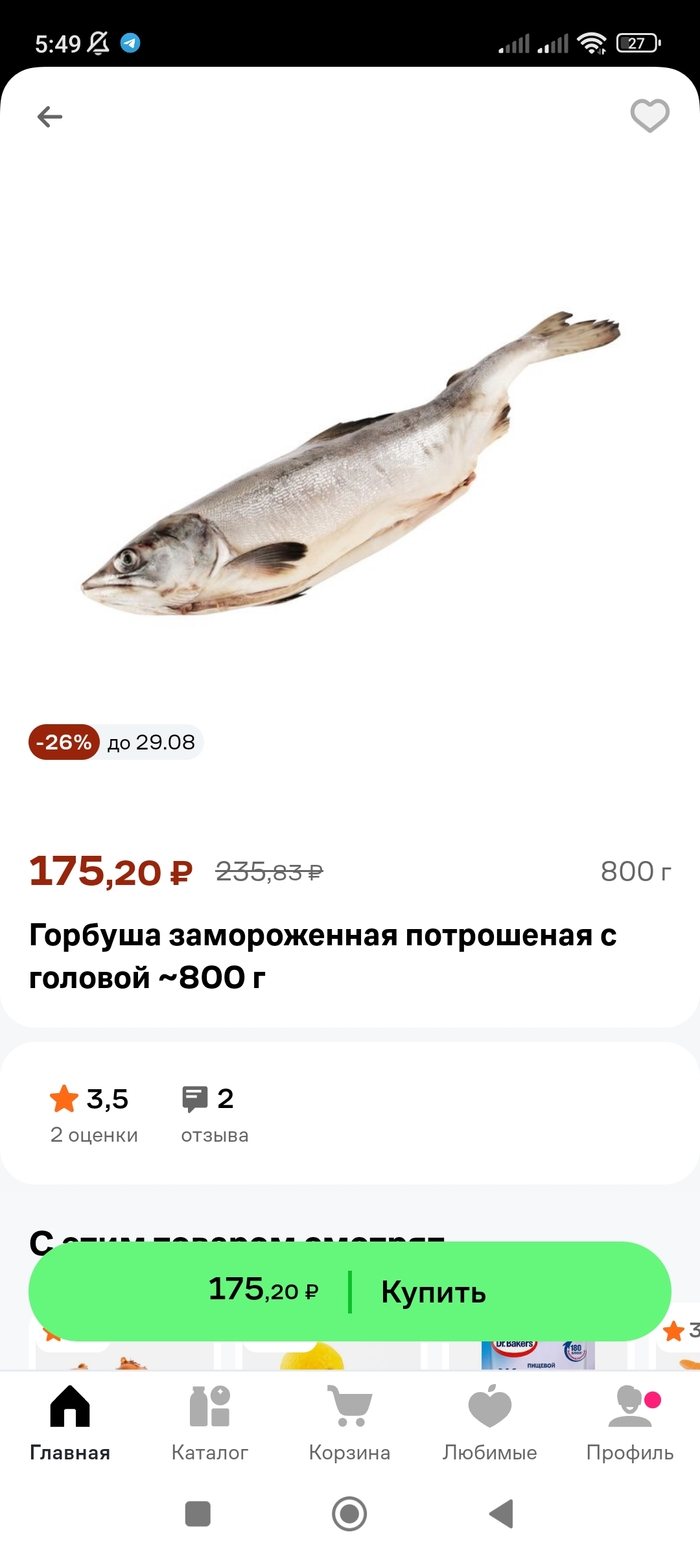Go back using the top arrow
Image resolution: width=700 pixels, height=1556 pixels.
[x=49, y=117]
